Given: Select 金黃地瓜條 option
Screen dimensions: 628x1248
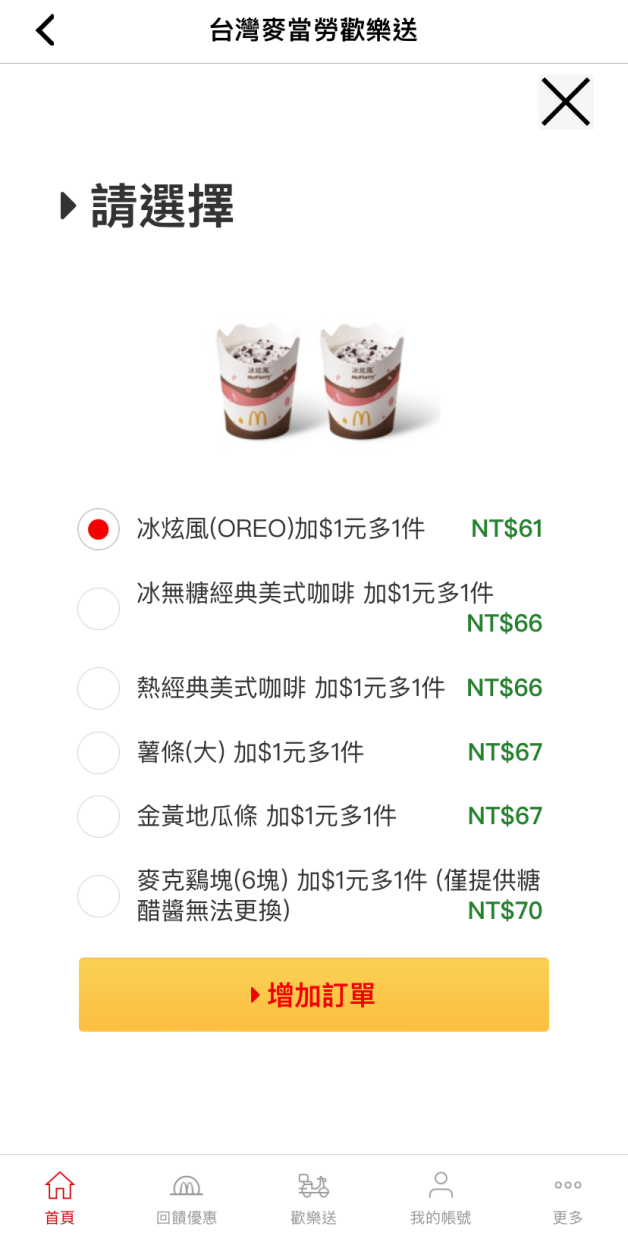Looking at the screenshot, I should point(98,816).
